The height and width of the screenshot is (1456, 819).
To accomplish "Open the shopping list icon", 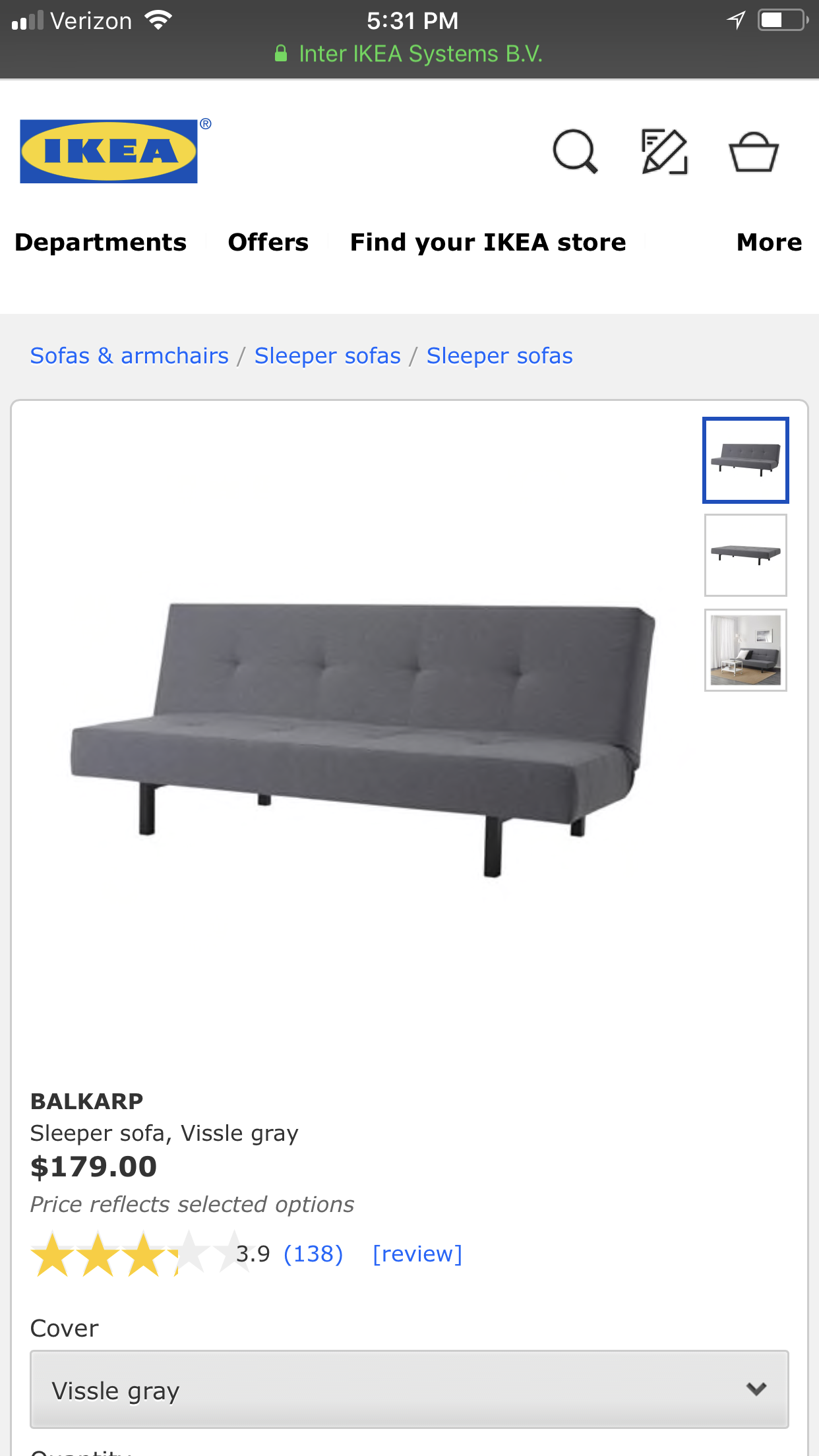I will click(664, 152).
